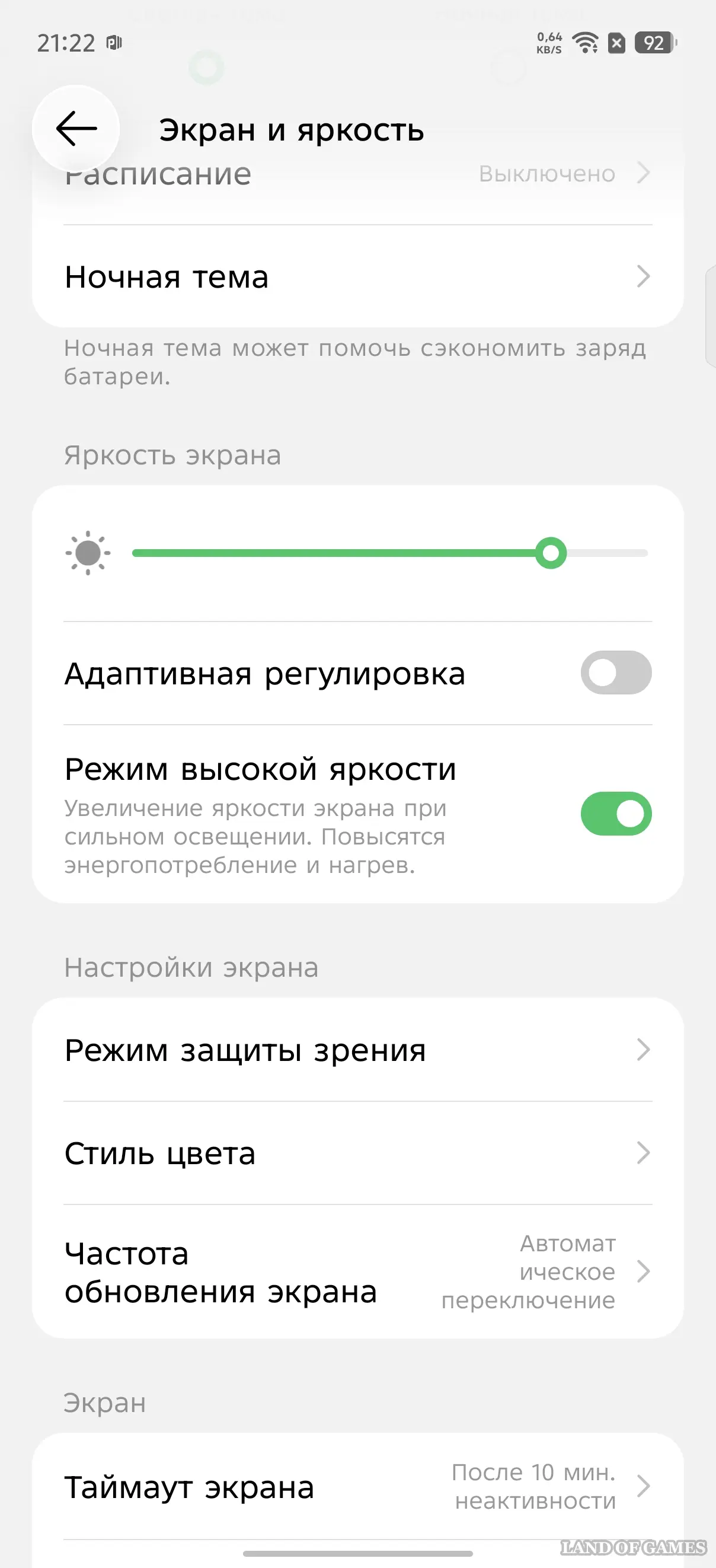The width and height of the screenshot is (716, 1568).
Task: Open Таймаут экрана setting
Action: coord(357,1487)
